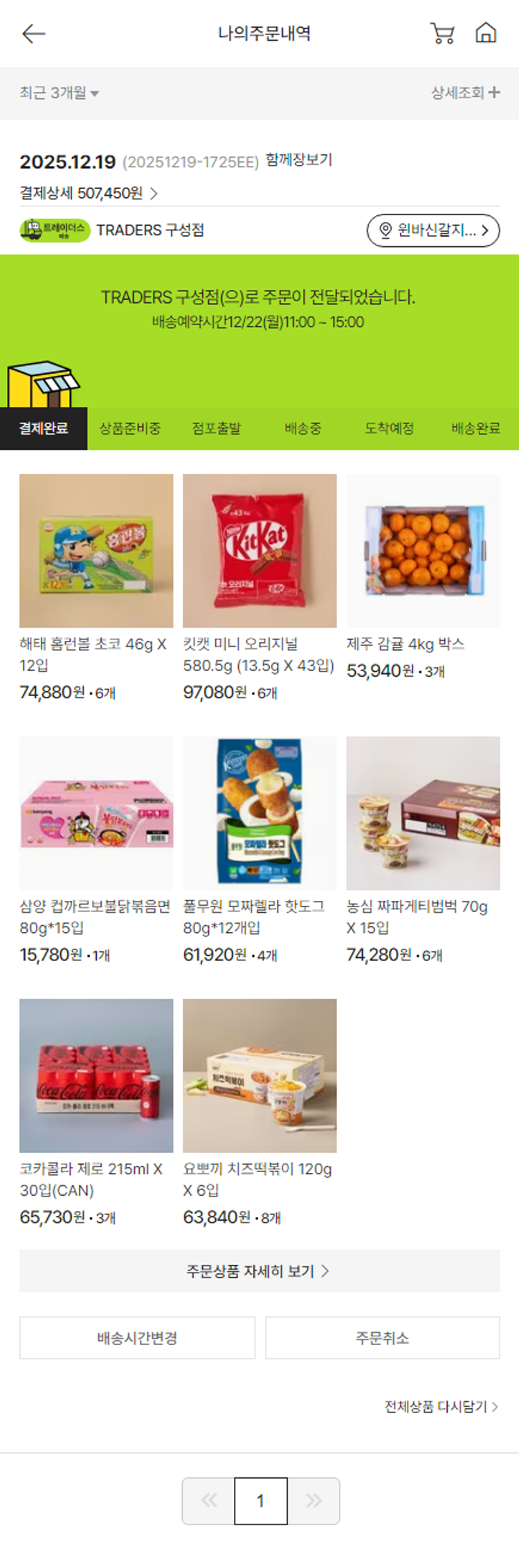The height and width of the screenshot is (1568, 519).
Task: View 풀무원 모짜렐라 핫도그 item
Action: click(259, 813)
